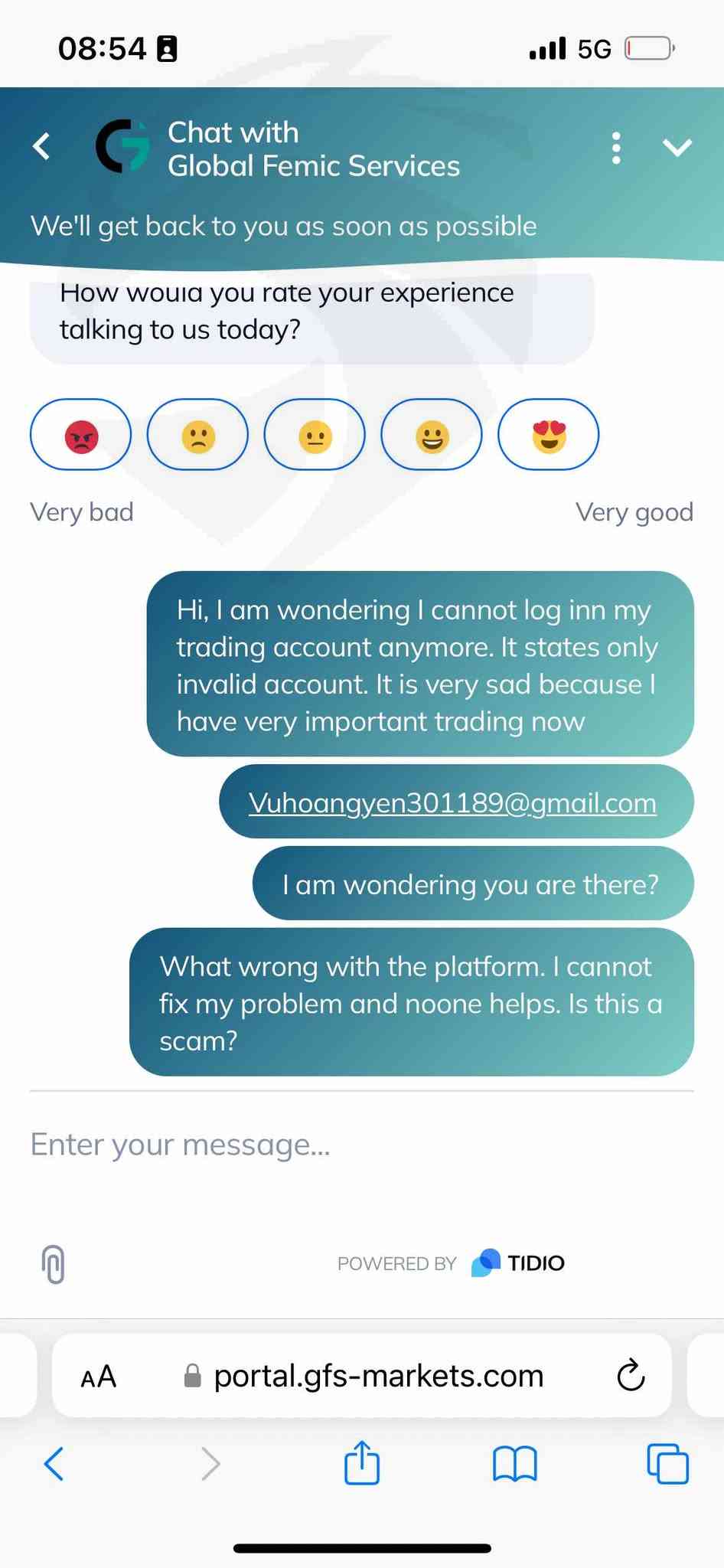Select the slightly frowning face rating
This screenshot has width=724, height=1568.
tap(197, 434)
